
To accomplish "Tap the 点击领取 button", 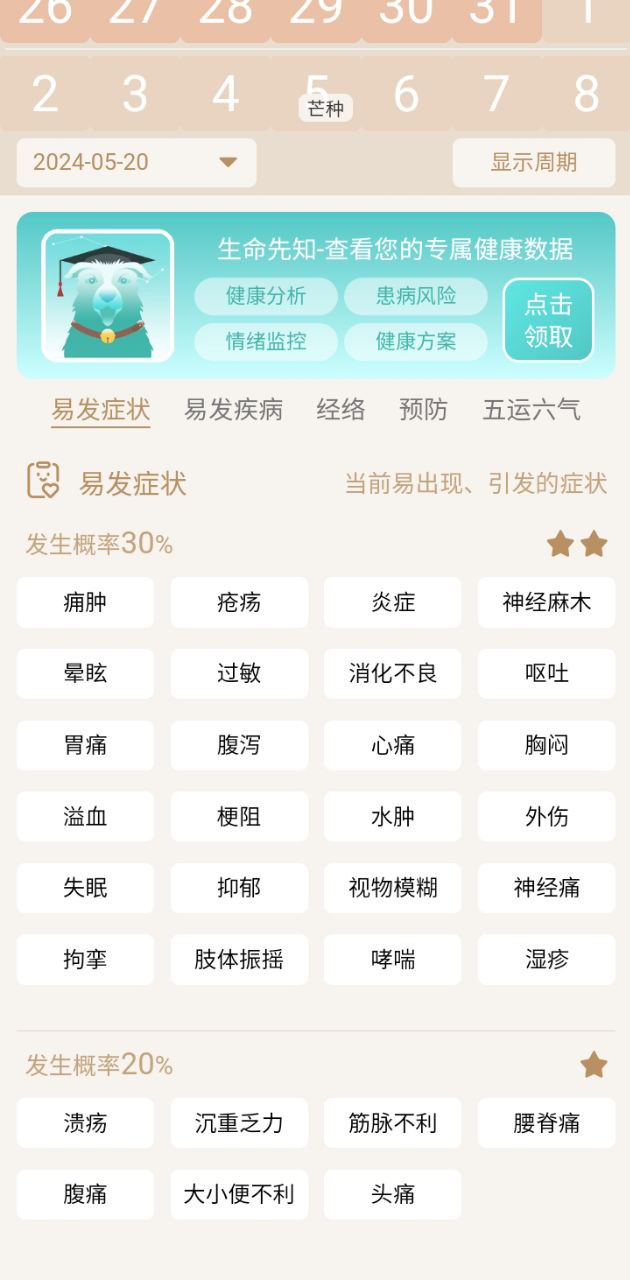I will click(548, 320).
